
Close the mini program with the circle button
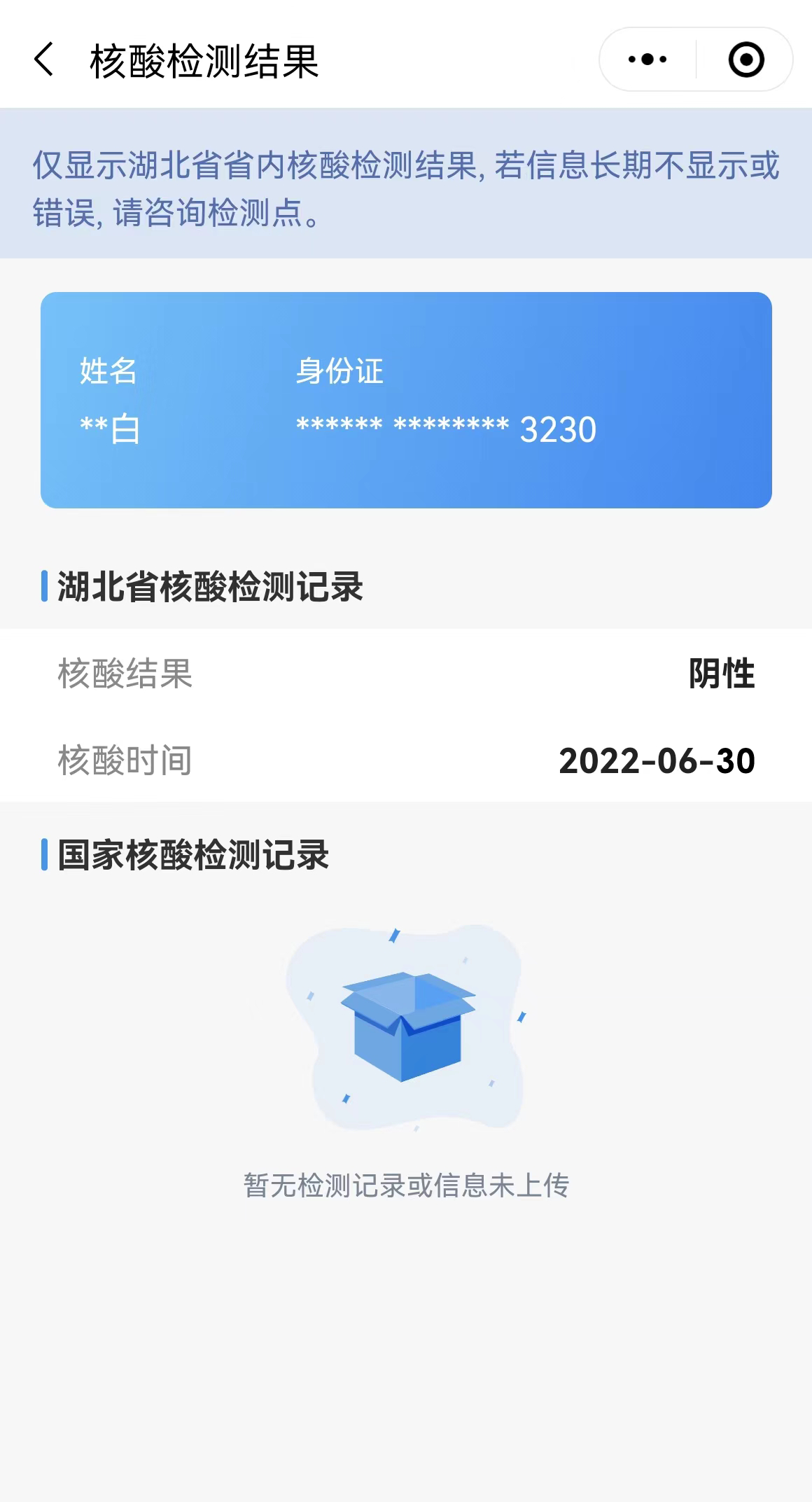click(x=745, y=60)
